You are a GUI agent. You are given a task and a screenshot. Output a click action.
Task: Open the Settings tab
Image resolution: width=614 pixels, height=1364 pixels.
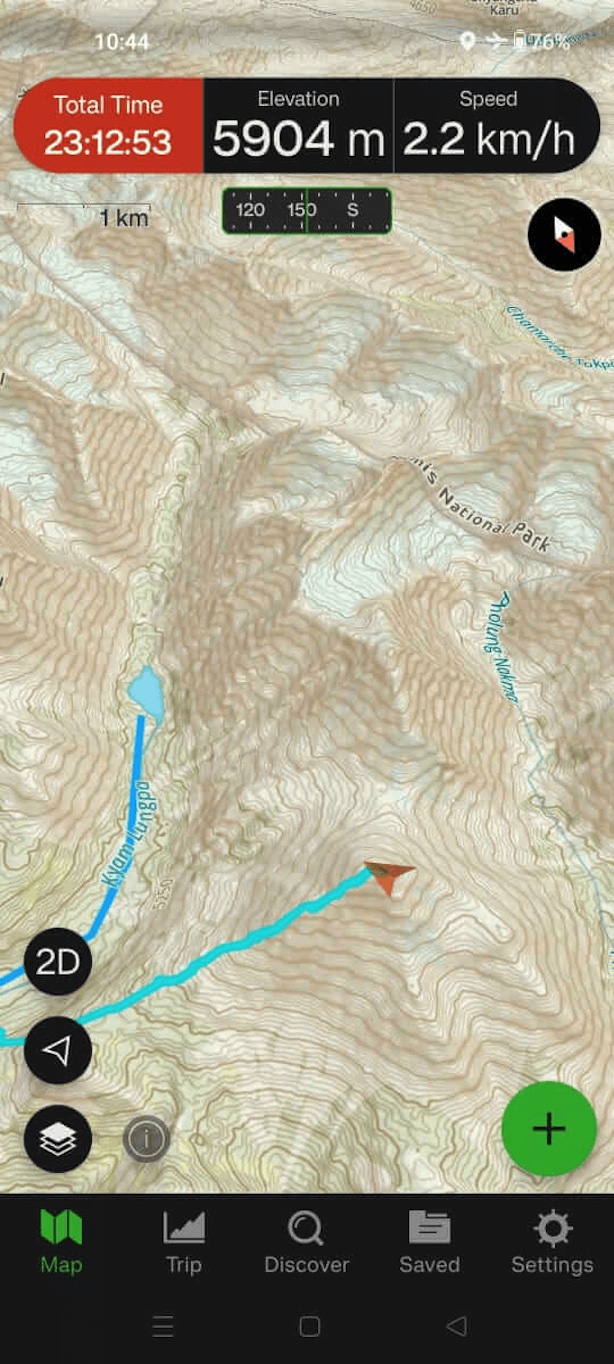pyautogui.click(x=552, y=1242)
